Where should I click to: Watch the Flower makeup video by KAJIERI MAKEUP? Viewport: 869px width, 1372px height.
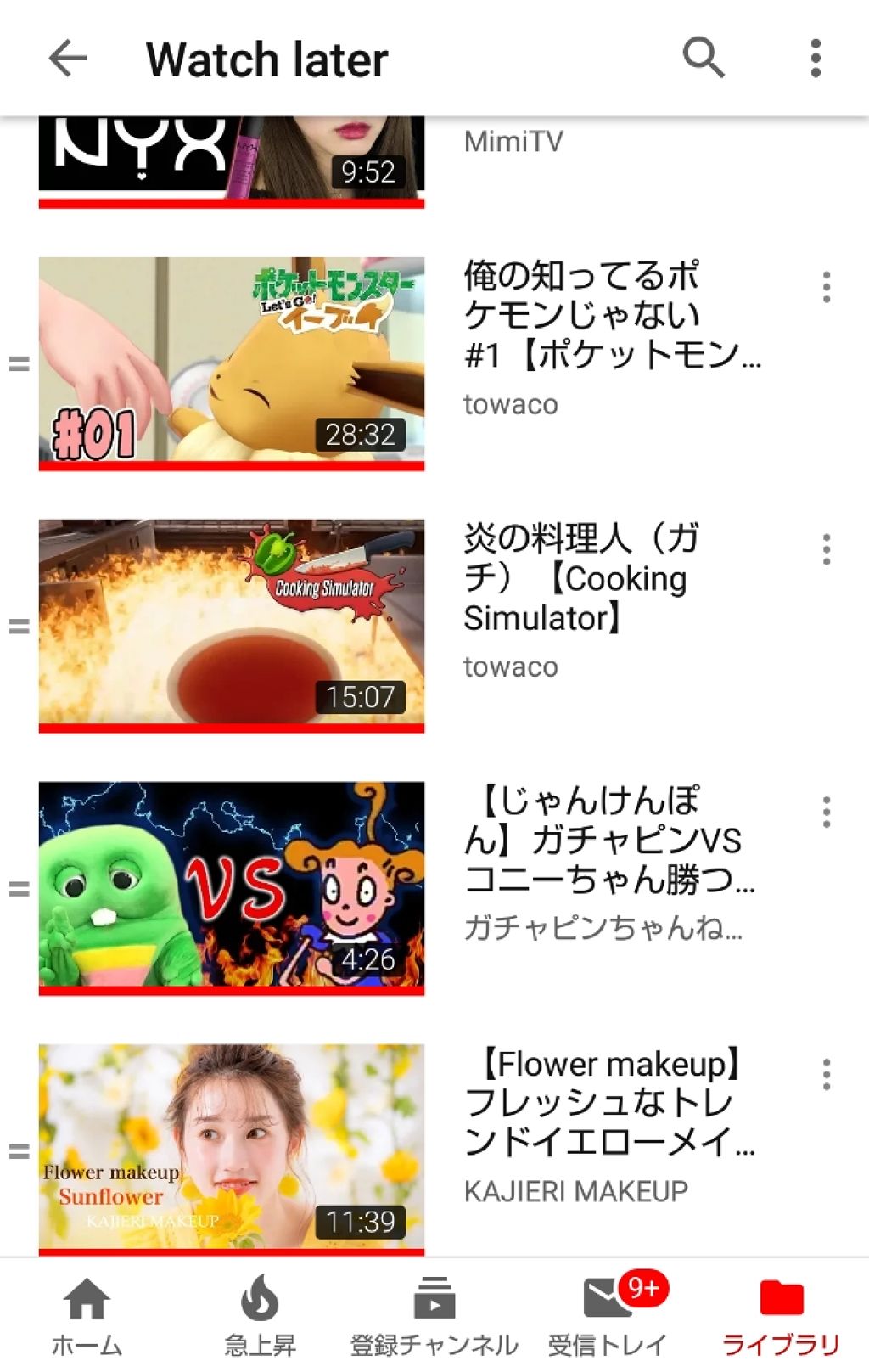(x=232, y=1149)
